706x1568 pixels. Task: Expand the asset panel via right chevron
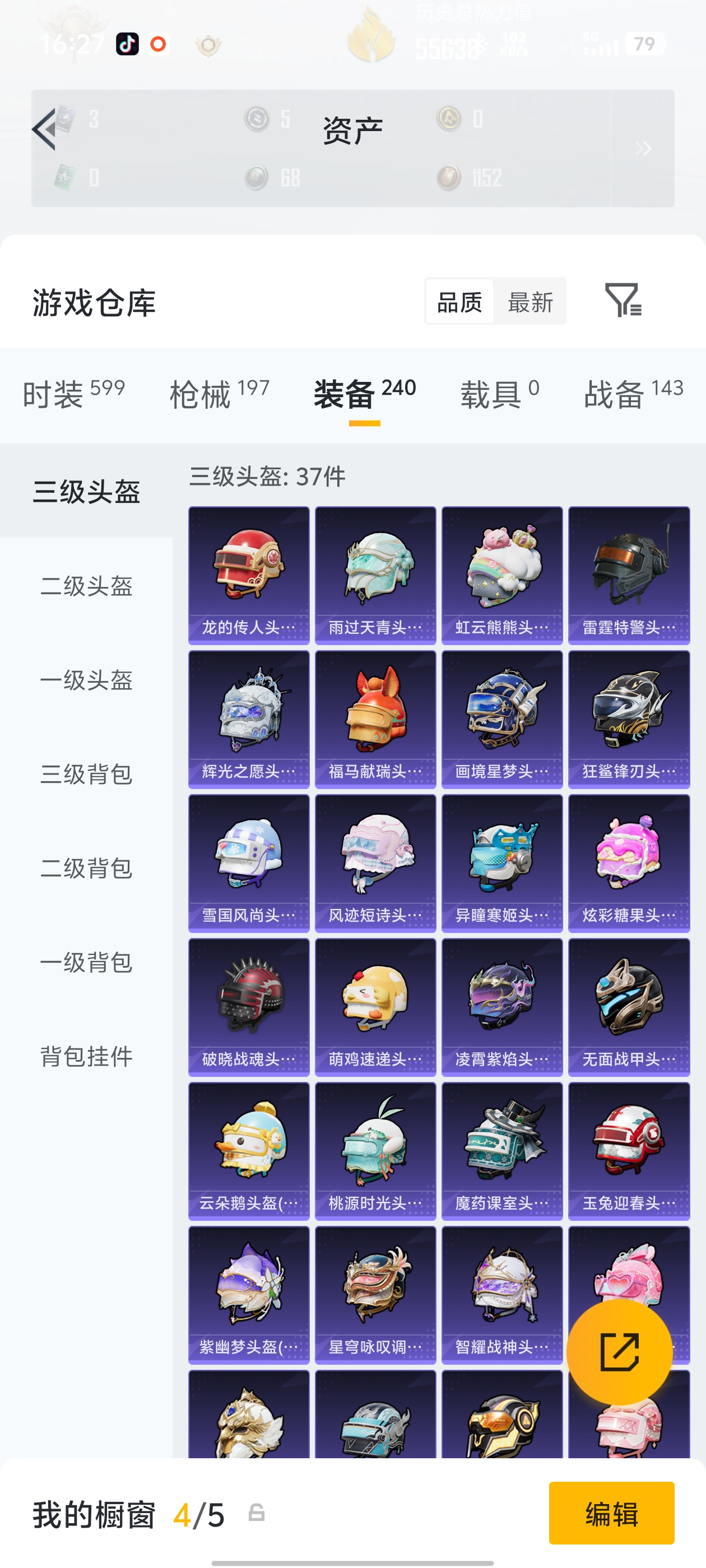tap(644, 148)
